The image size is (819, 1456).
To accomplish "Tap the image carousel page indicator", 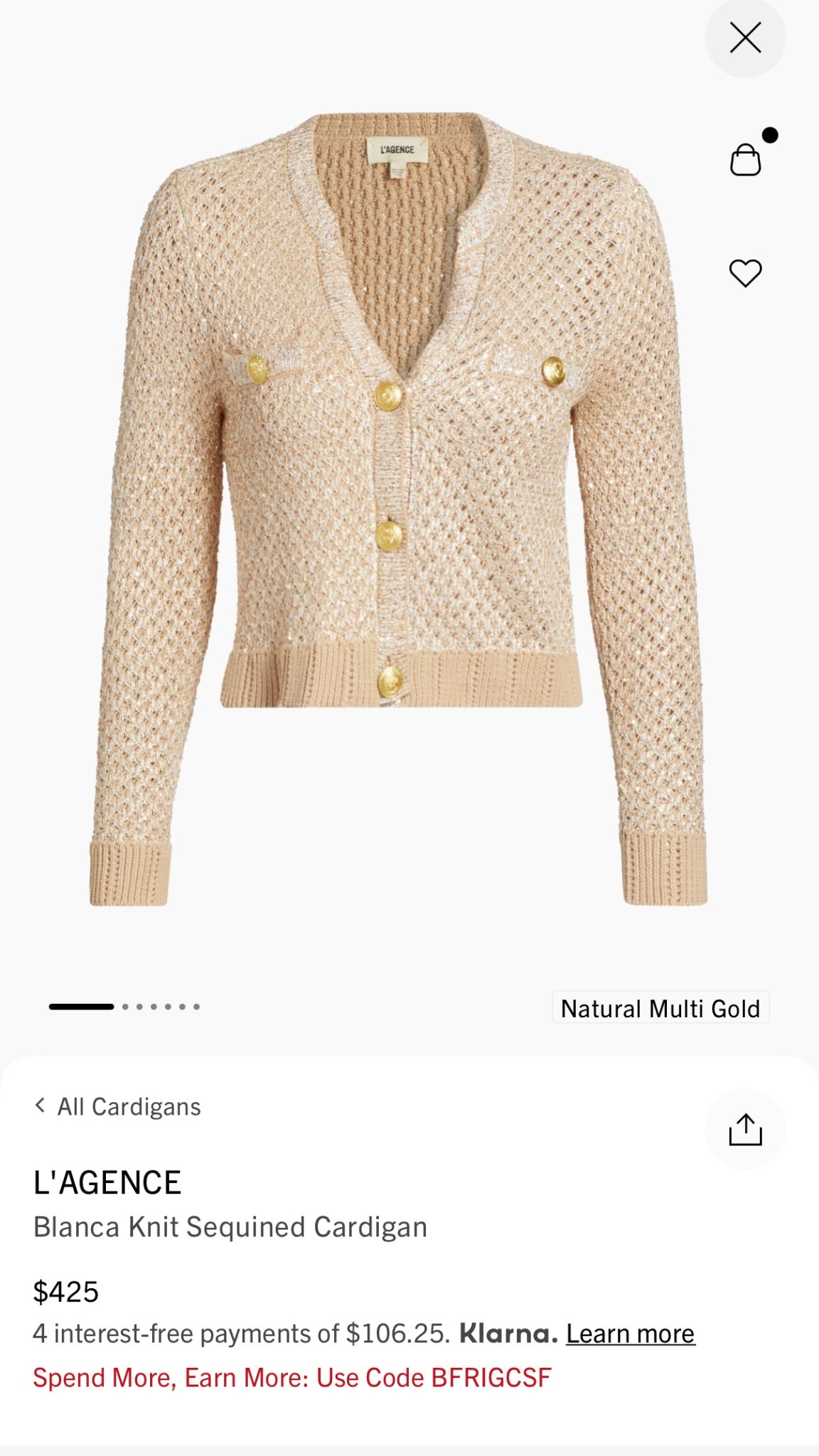I will click(x=124, y=1007).
